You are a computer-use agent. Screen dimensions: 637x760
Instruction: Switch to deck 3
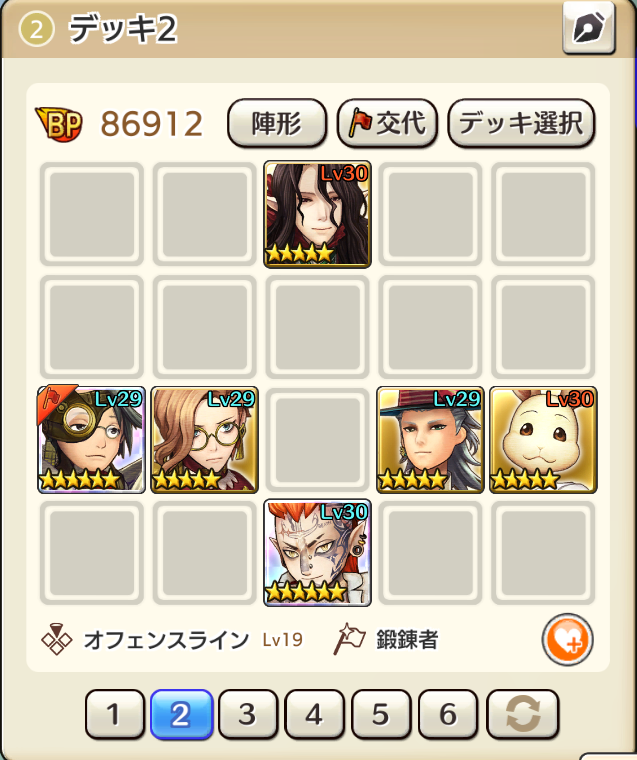click(x=247, y=714)
